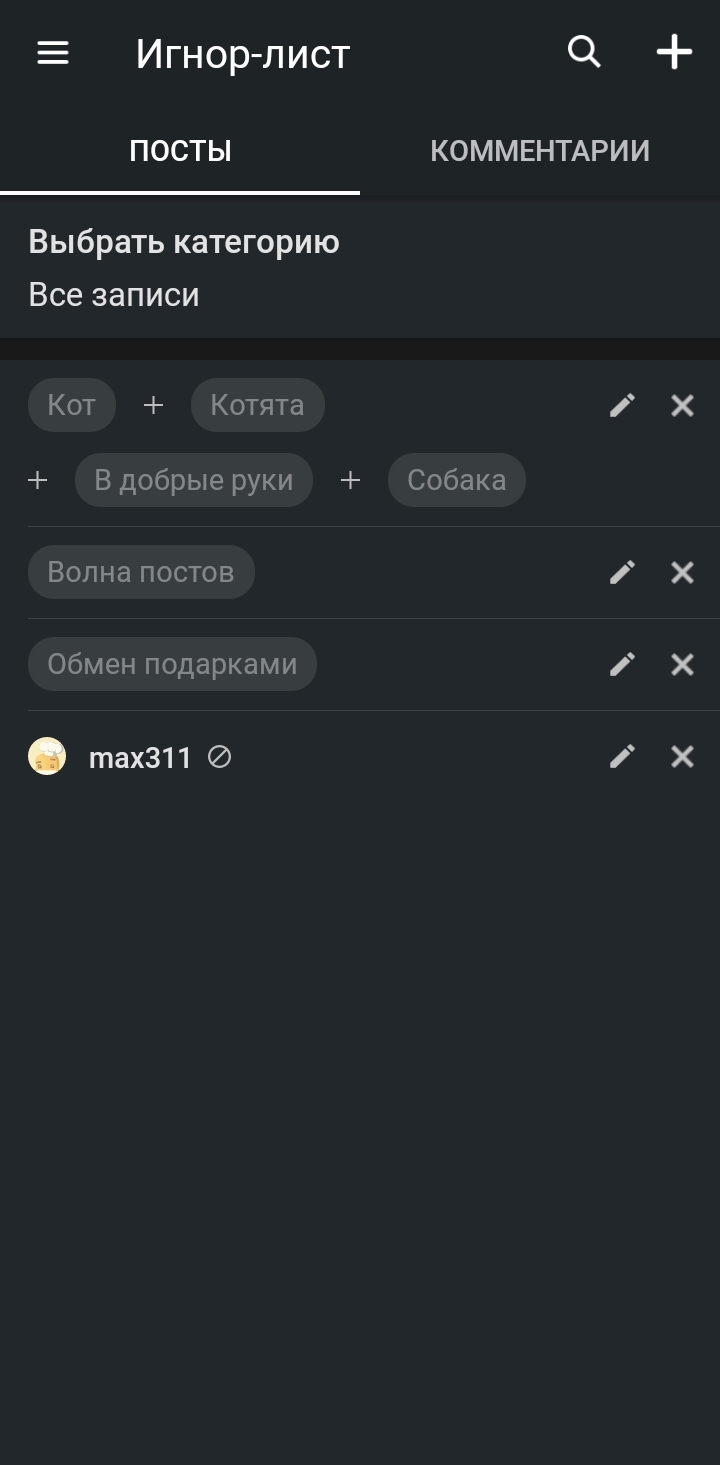Delete the Кот and Котята tag rule
This screenshot has width=720, height=1465.
pos(682,405)
